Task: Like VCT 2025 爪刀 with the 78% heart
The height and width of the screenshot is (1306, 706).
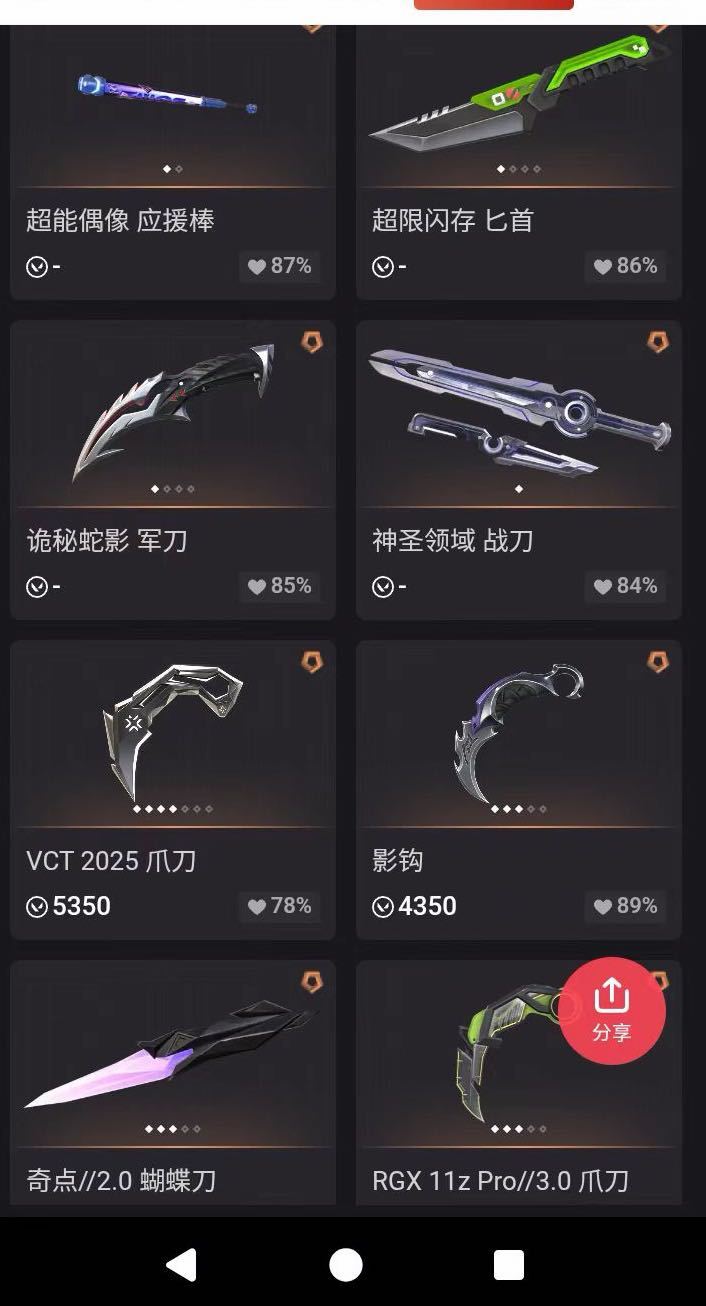Action: pyautogui.click(x=280, y=906)
